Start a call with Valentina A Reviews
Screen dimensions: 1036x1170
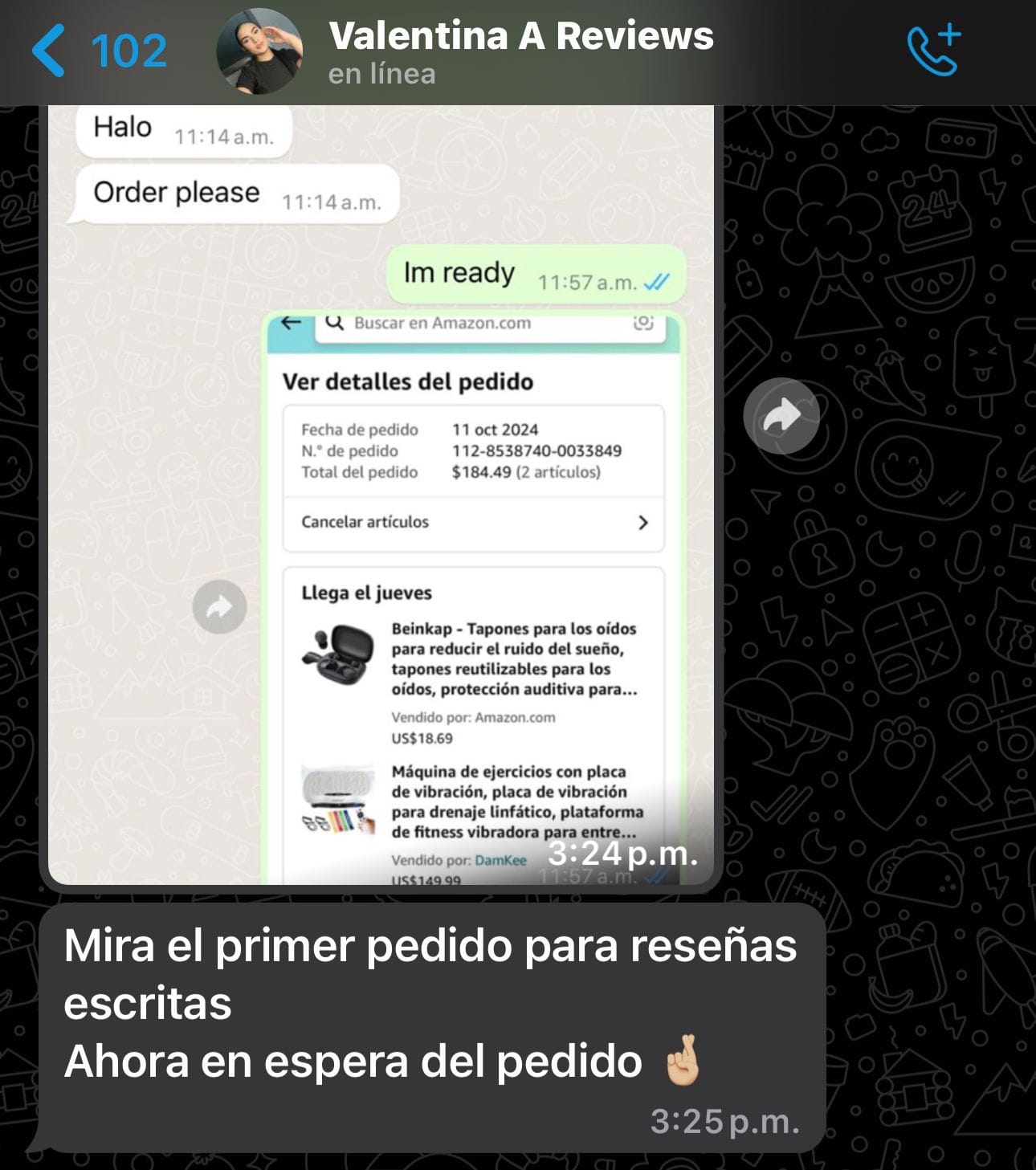click(933, 51)
